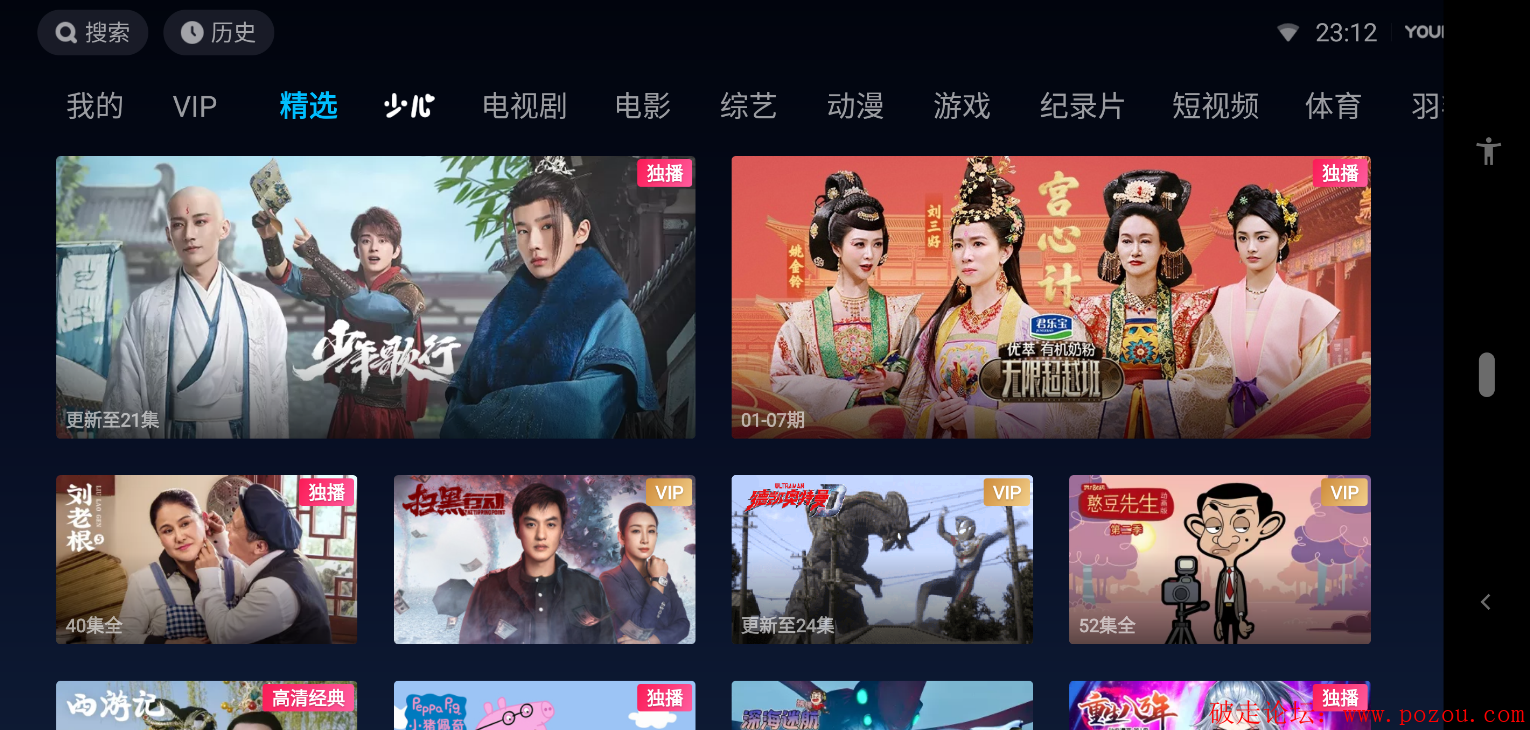
Task: Open the 综艺 tab
Action: coord(749,106)
